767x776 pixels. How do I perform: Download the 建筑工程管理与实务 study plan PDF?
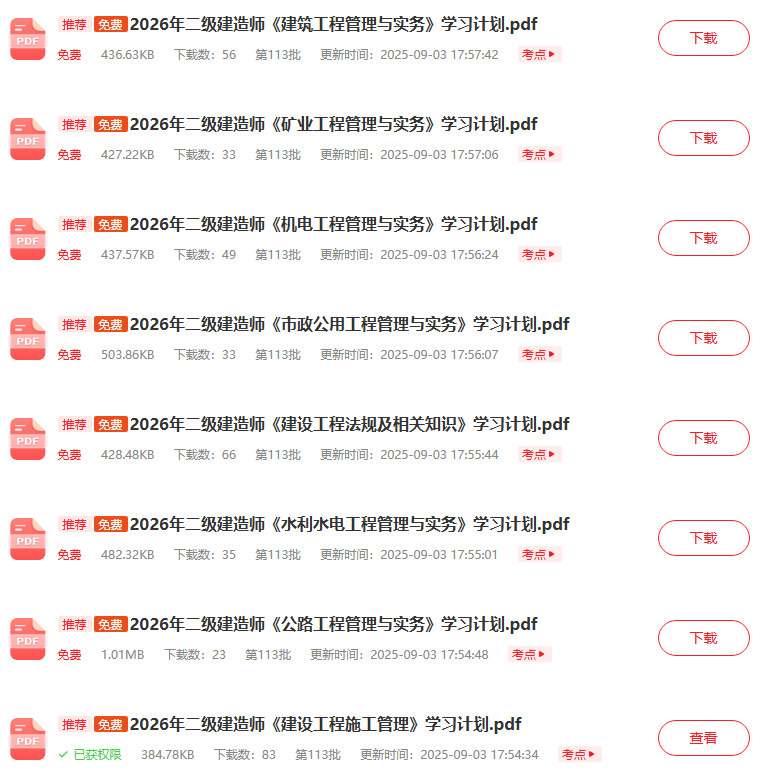(x=703, y=38)
